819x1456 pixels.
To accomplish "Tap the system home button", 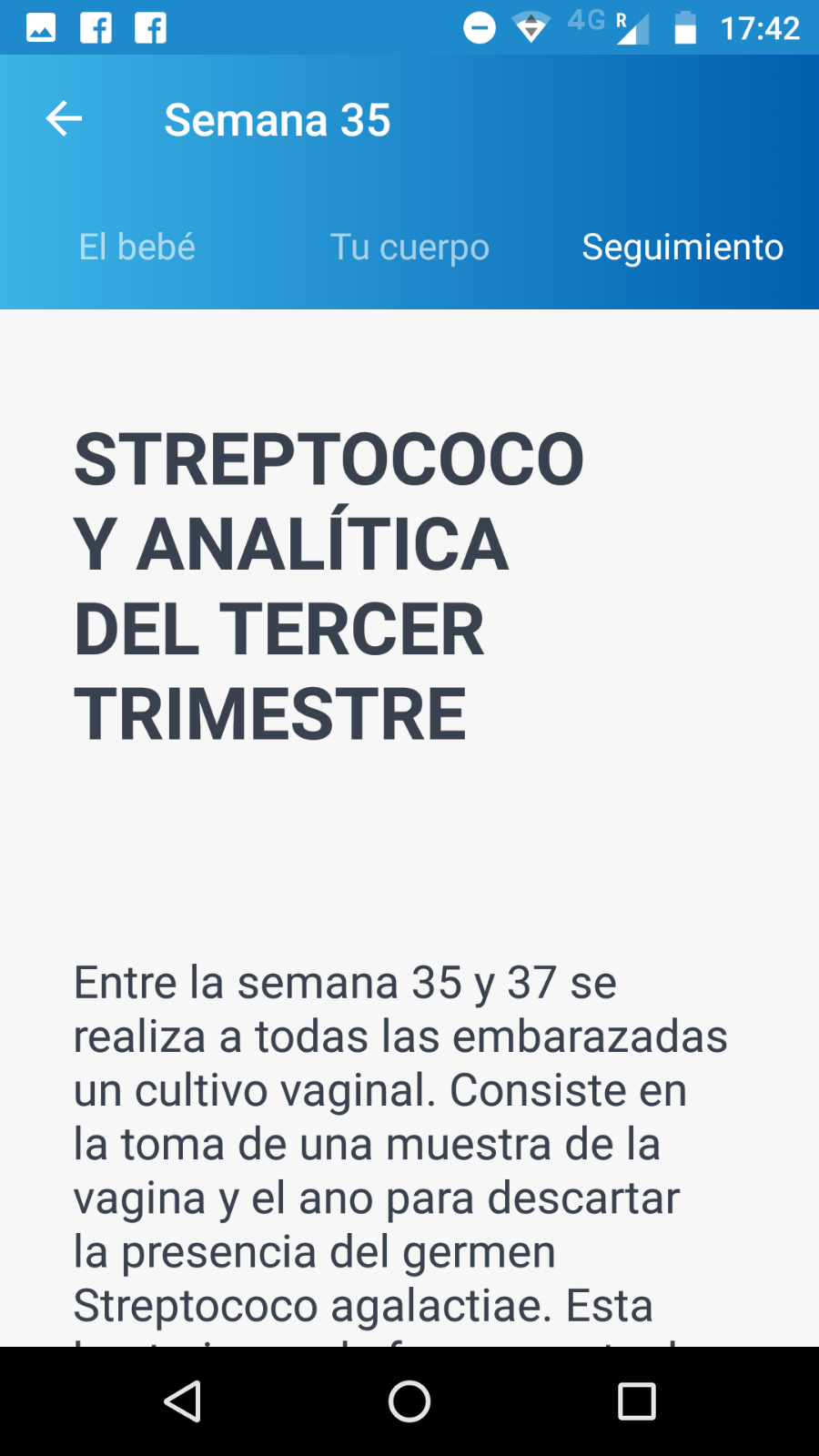I will pos(409,1401).
